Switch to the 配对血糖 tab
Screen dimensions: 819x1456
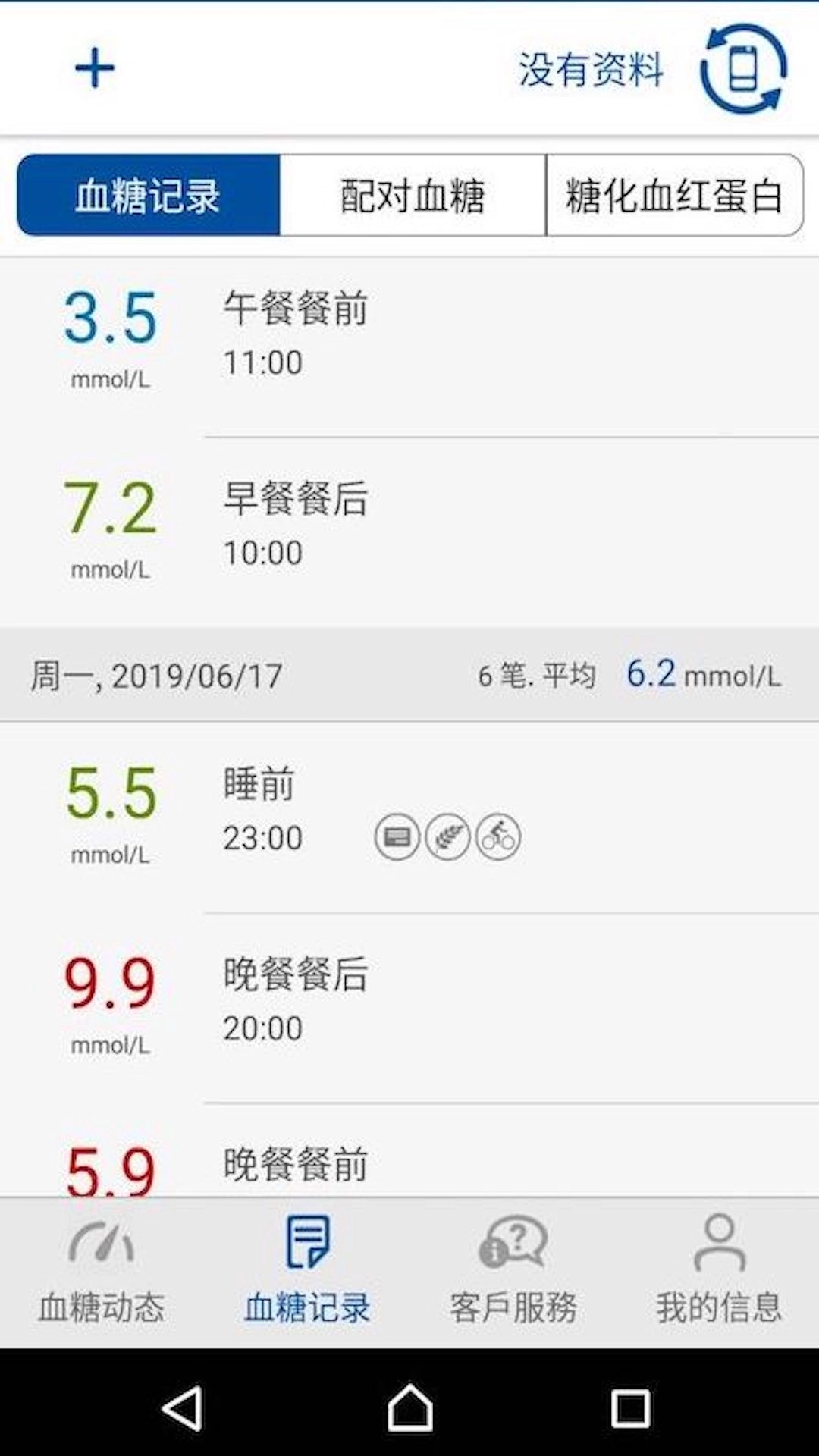[413, 195]
